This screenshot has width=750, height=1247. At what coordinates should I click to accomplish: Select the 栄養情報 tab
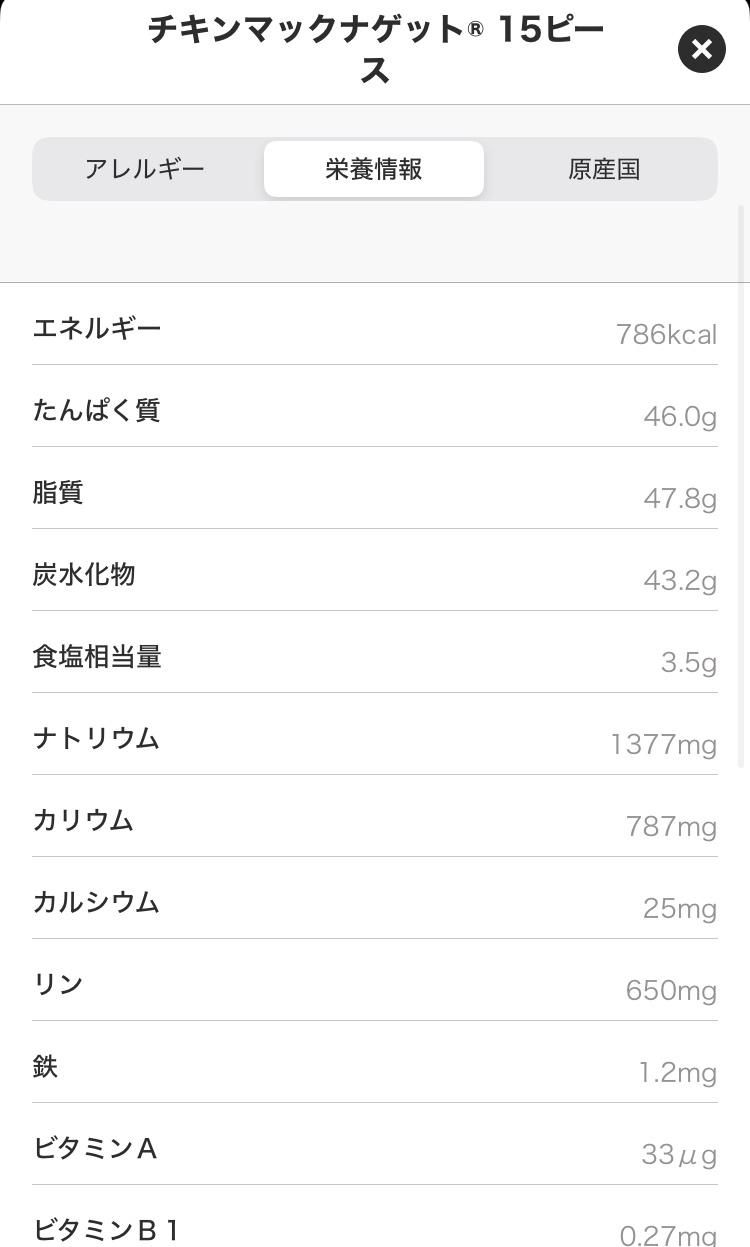coord(374,169)
